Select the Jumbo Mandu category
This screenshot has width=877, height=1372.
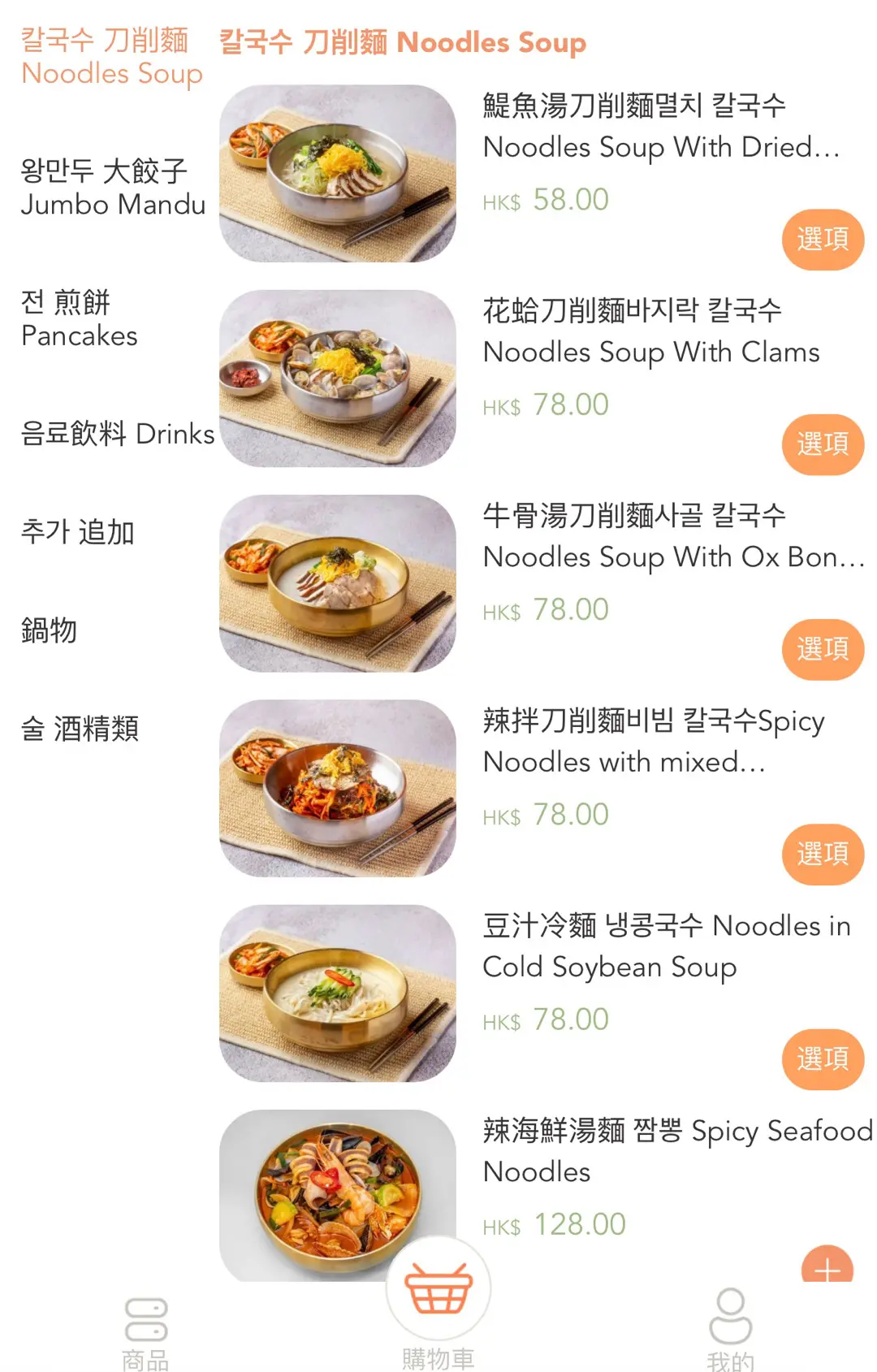pos(112,188)
